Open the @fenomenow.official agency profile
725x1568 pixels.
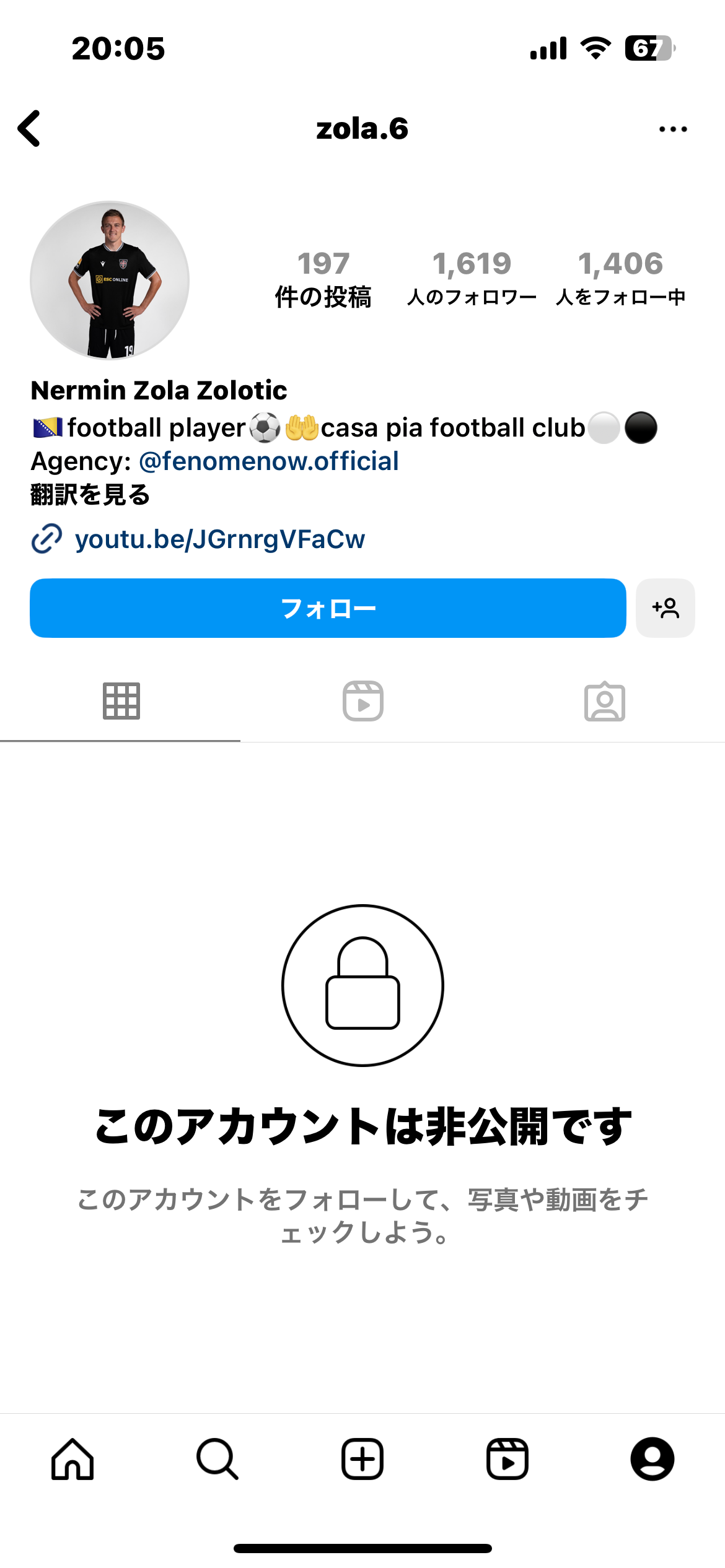pos(268,461)
